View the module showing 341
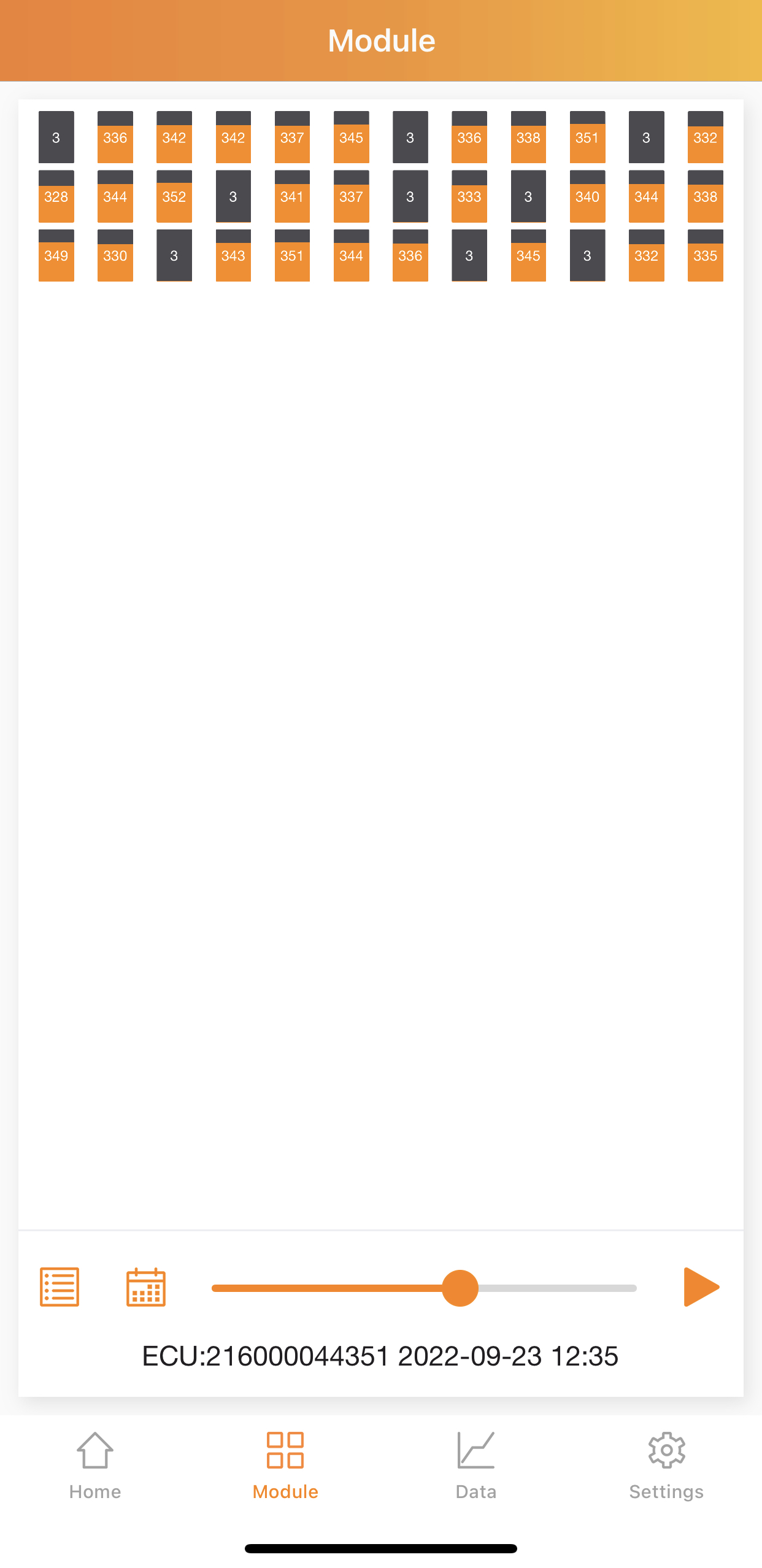The width and height of the screenshot is (762, 1568). coord(292,196)
